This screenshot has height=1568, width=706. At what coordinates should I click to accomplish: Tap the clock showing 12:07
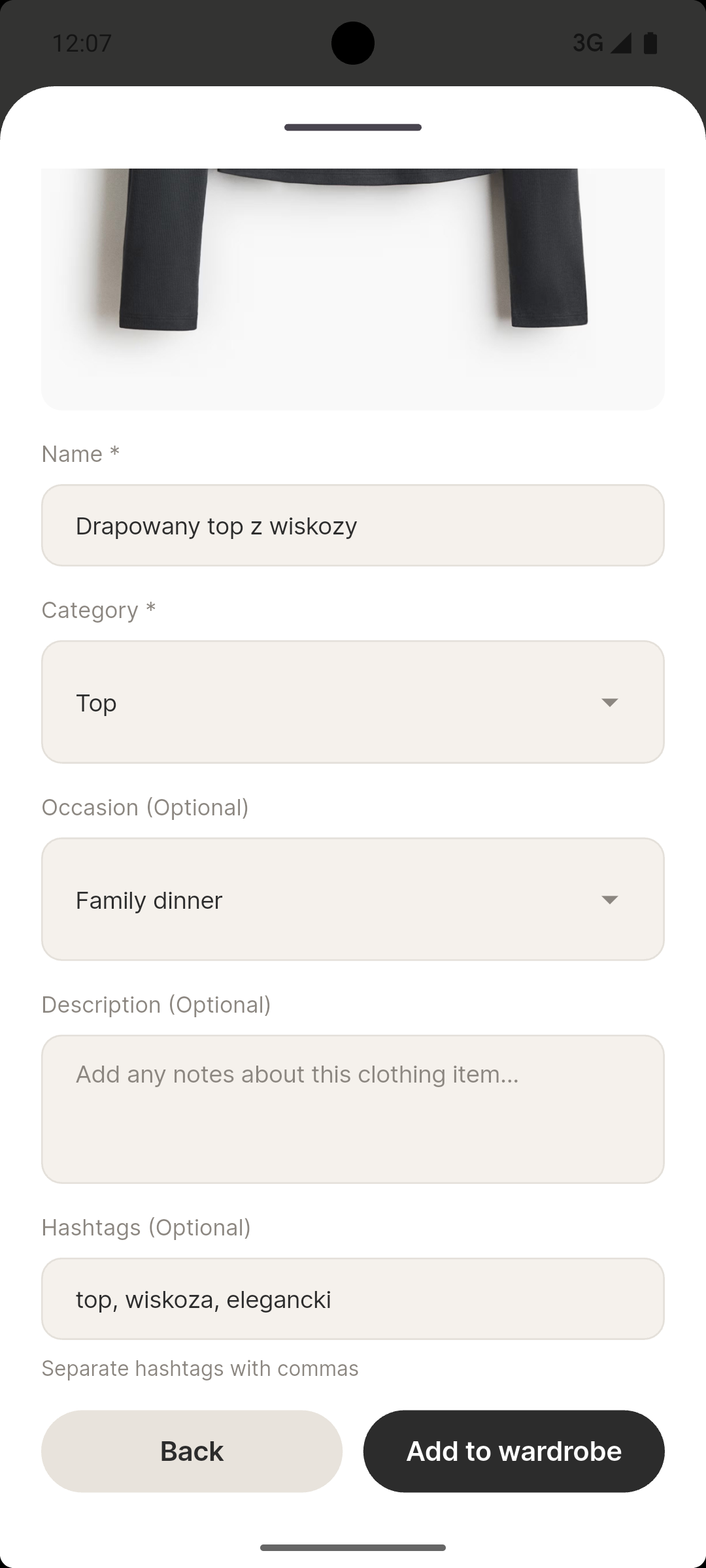point(81,43)
